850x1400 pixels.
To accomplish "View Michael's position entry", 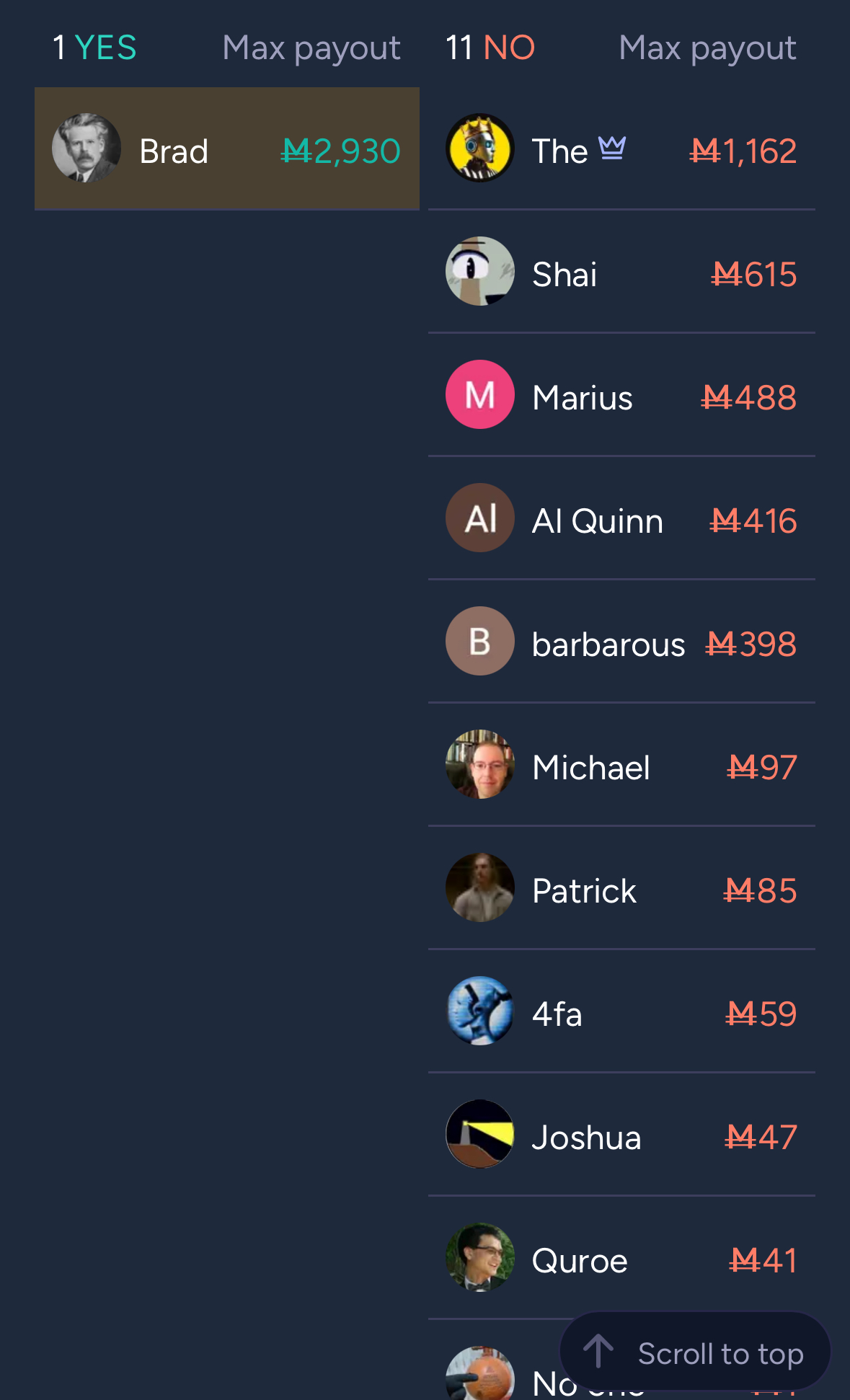I will coord(621,765).
